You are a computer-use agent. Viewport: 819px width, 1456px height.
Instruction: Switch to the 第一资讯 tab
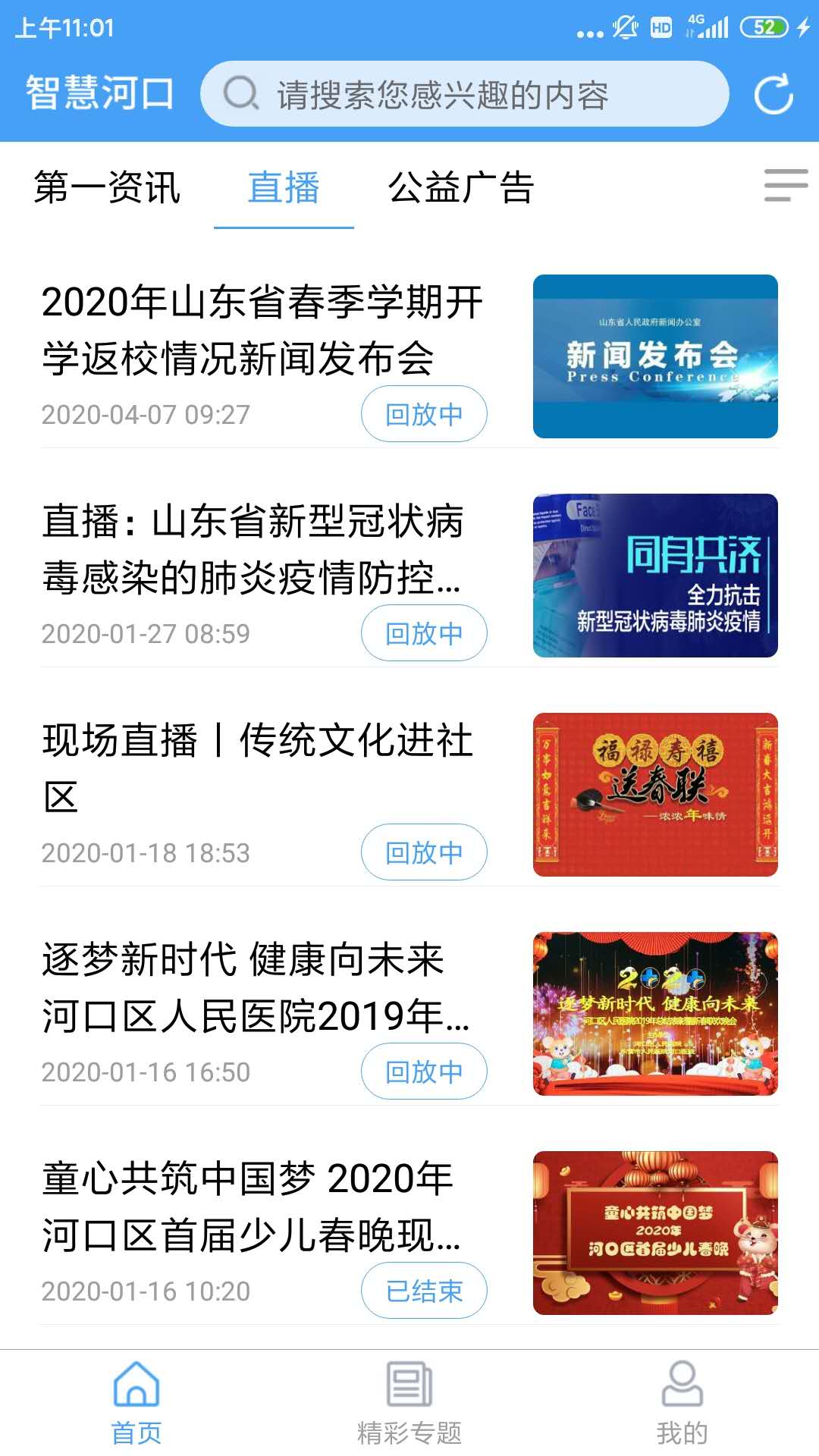106,190
